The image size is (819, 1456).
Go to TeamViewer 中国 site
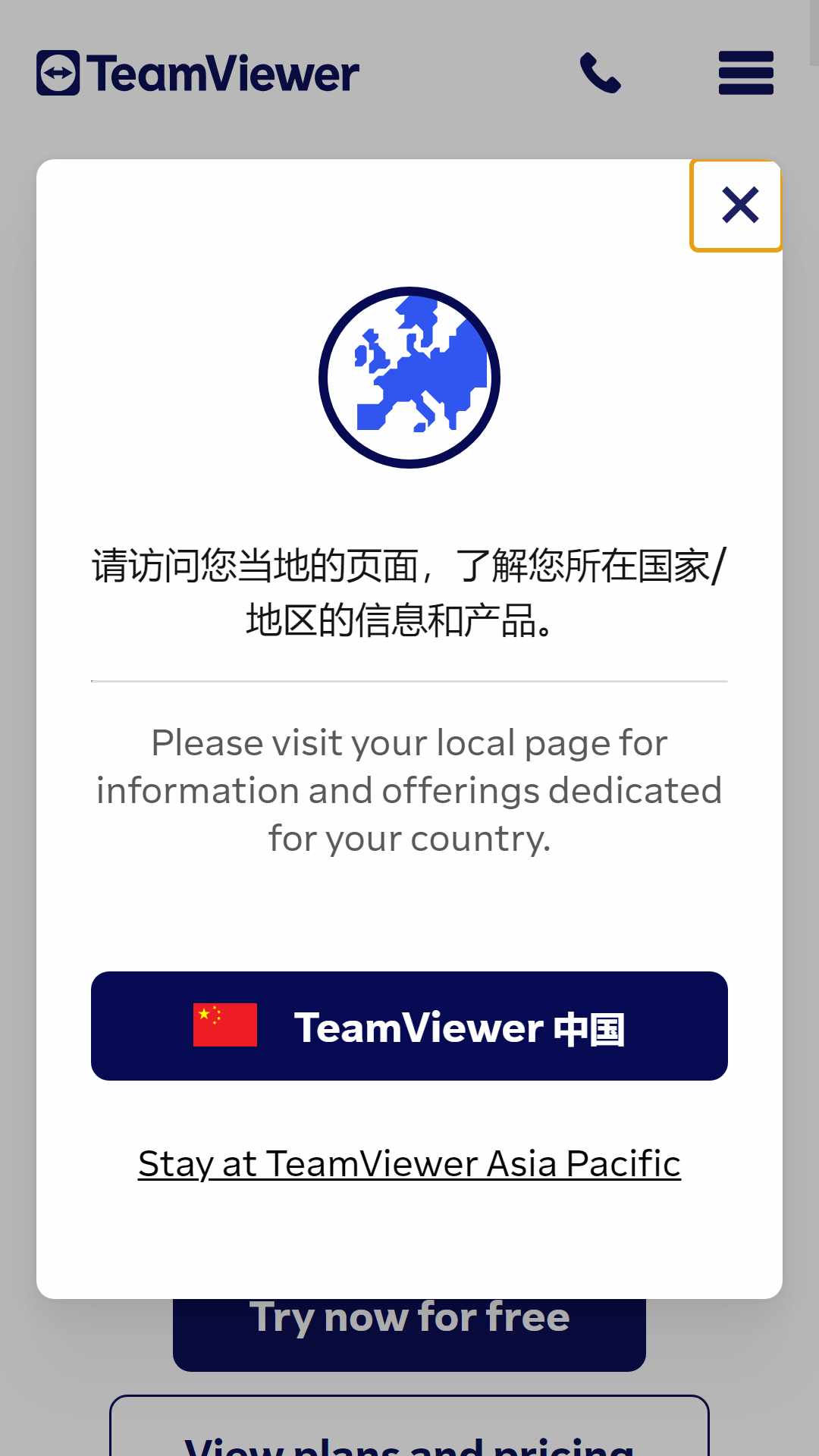(409, 1026)
